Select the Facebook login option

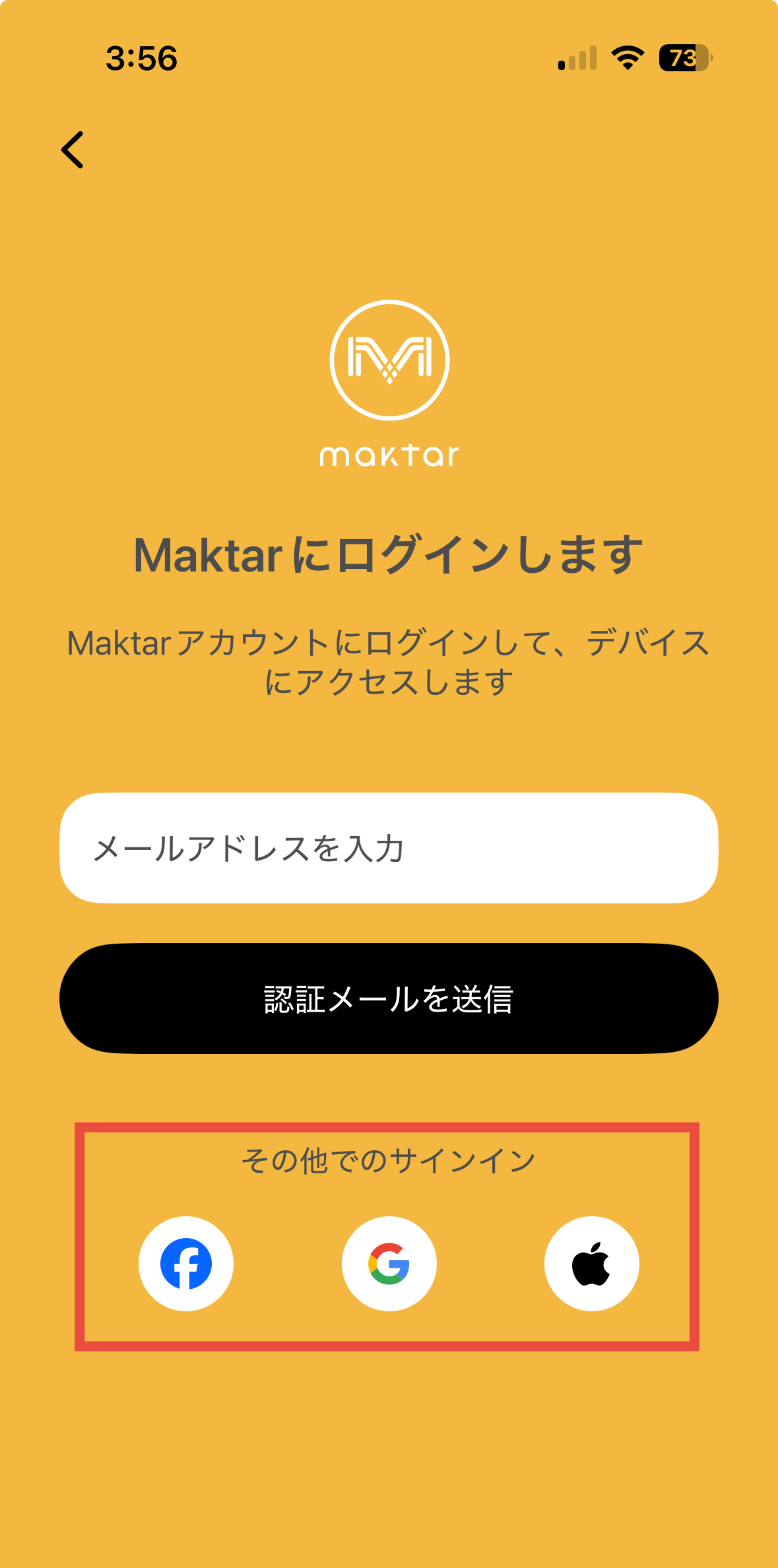pos(187,1263)
